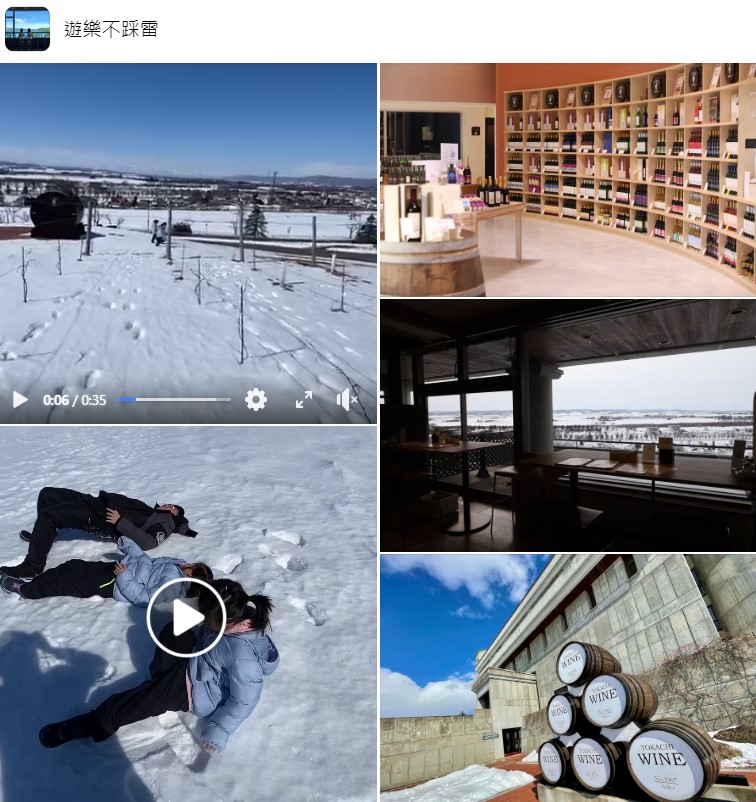Expand the video to fullscreen
The width and height of the screenshot is (756, 802).
(304, 400)
